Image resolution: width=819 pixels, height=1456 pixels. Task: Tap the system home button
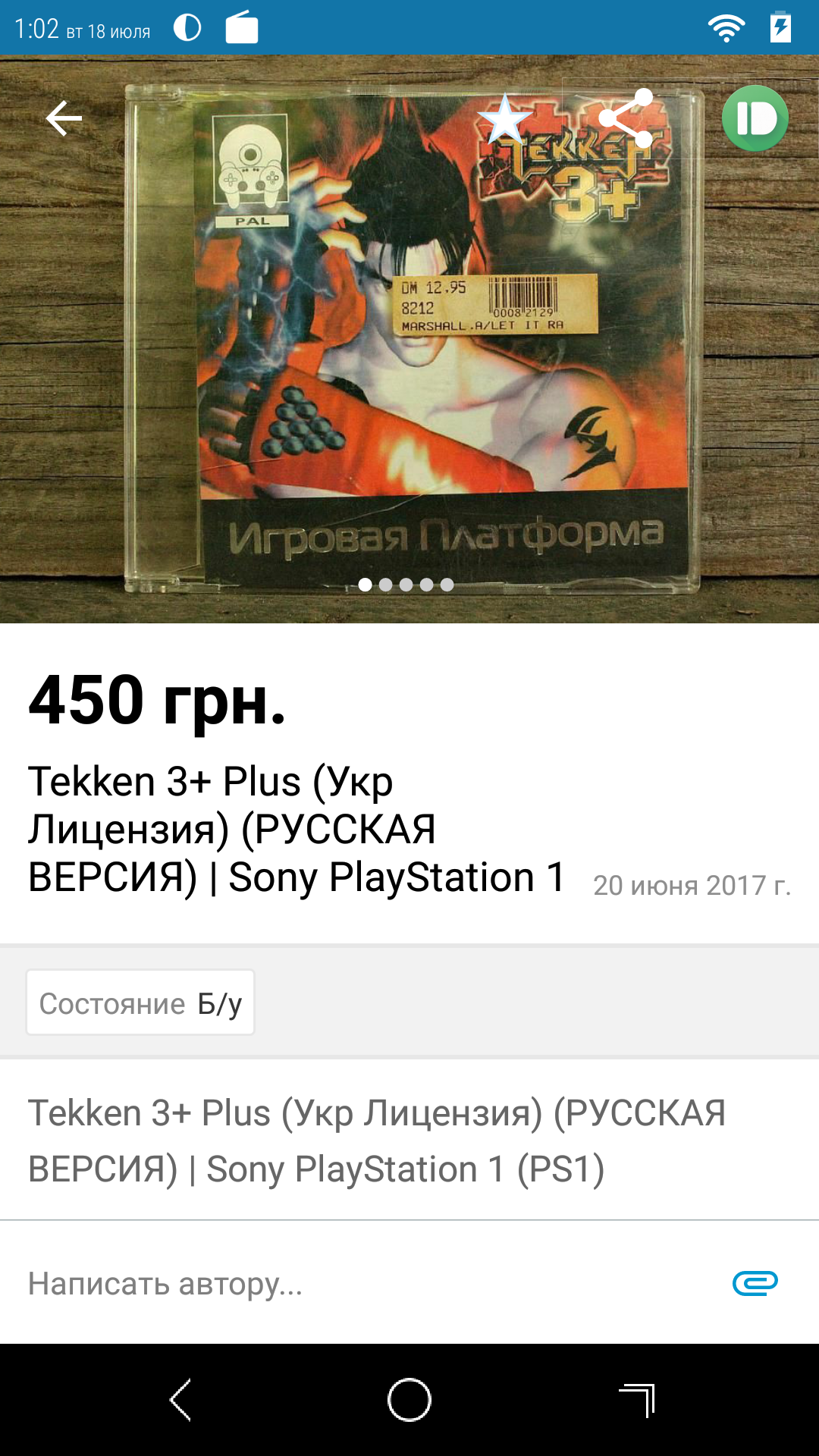click(x=409, y=1400)
